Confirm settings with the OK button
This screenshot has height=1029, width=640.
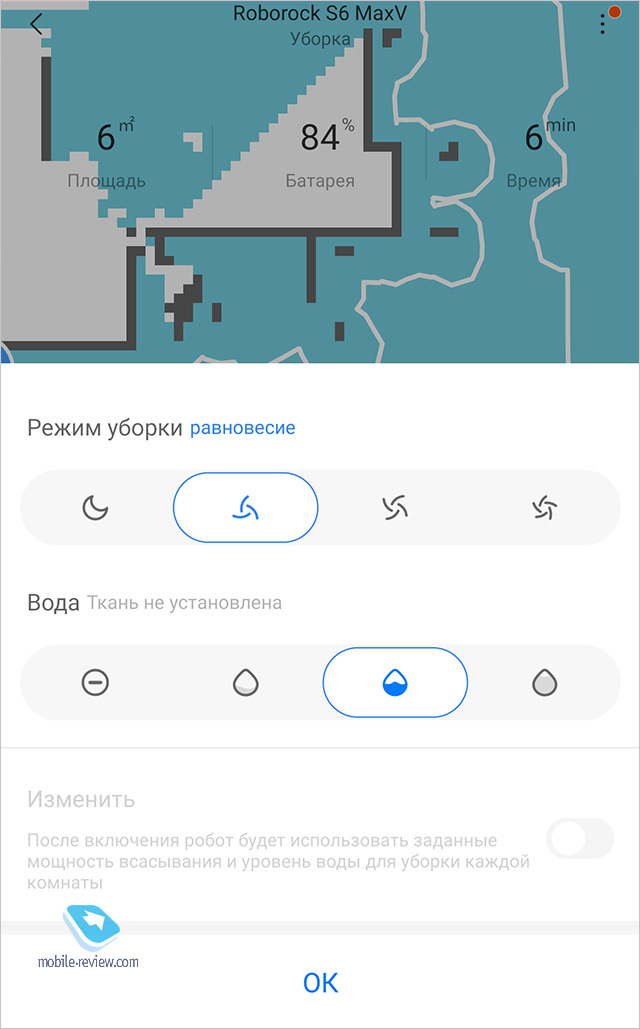pyautogui.click(x=320, y=982)
